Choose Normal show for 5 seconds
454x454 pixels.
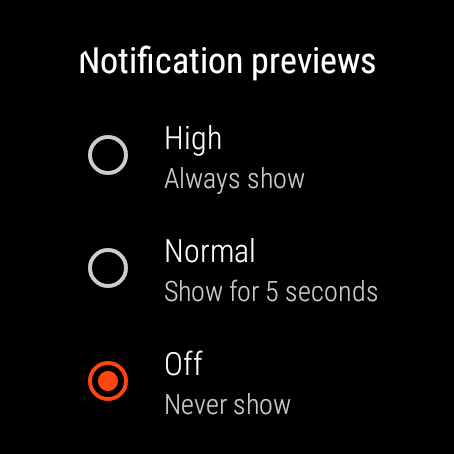[x=227, y=268]
